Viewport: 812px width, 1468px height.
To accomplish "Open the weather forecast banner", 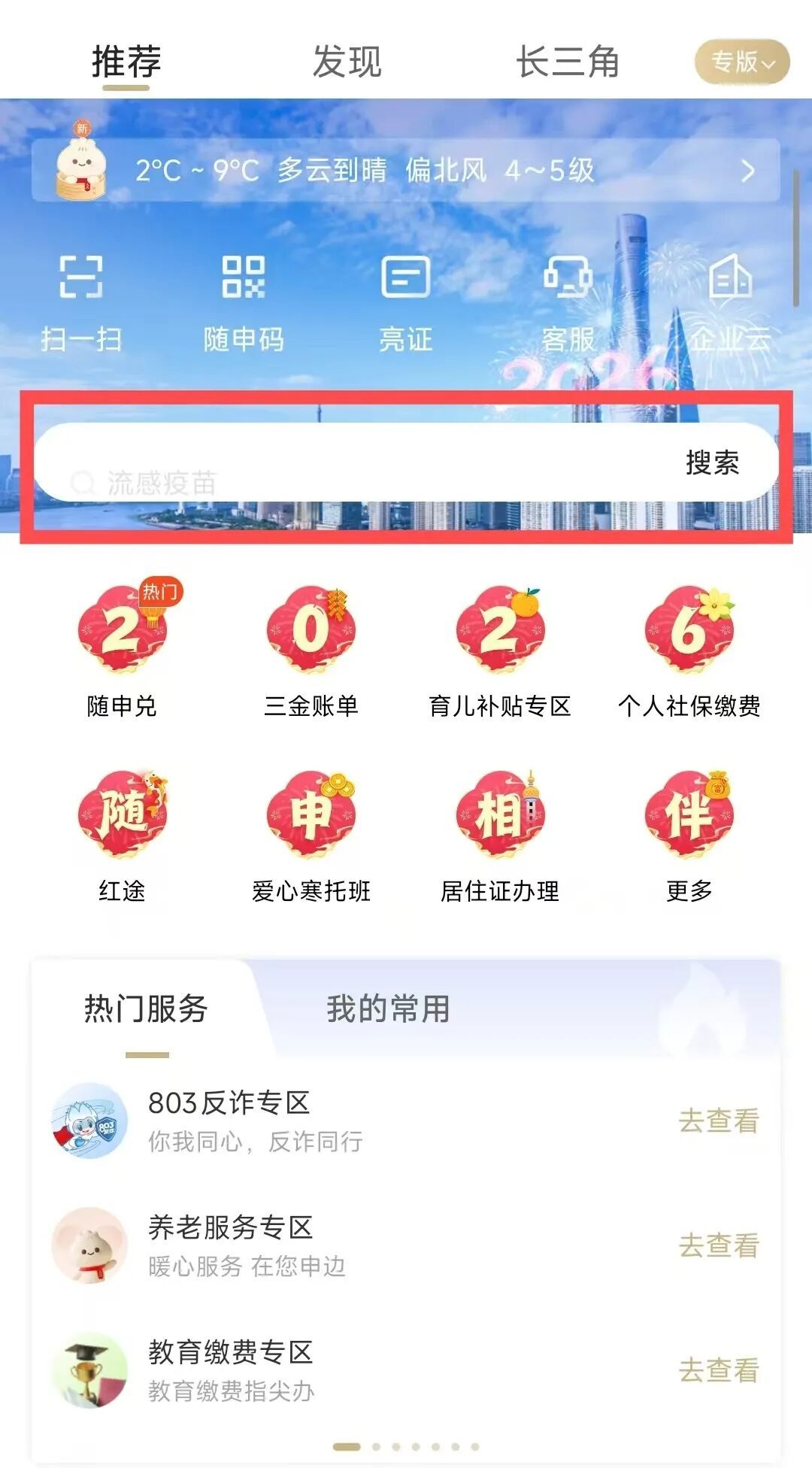I will pos(406,171).
